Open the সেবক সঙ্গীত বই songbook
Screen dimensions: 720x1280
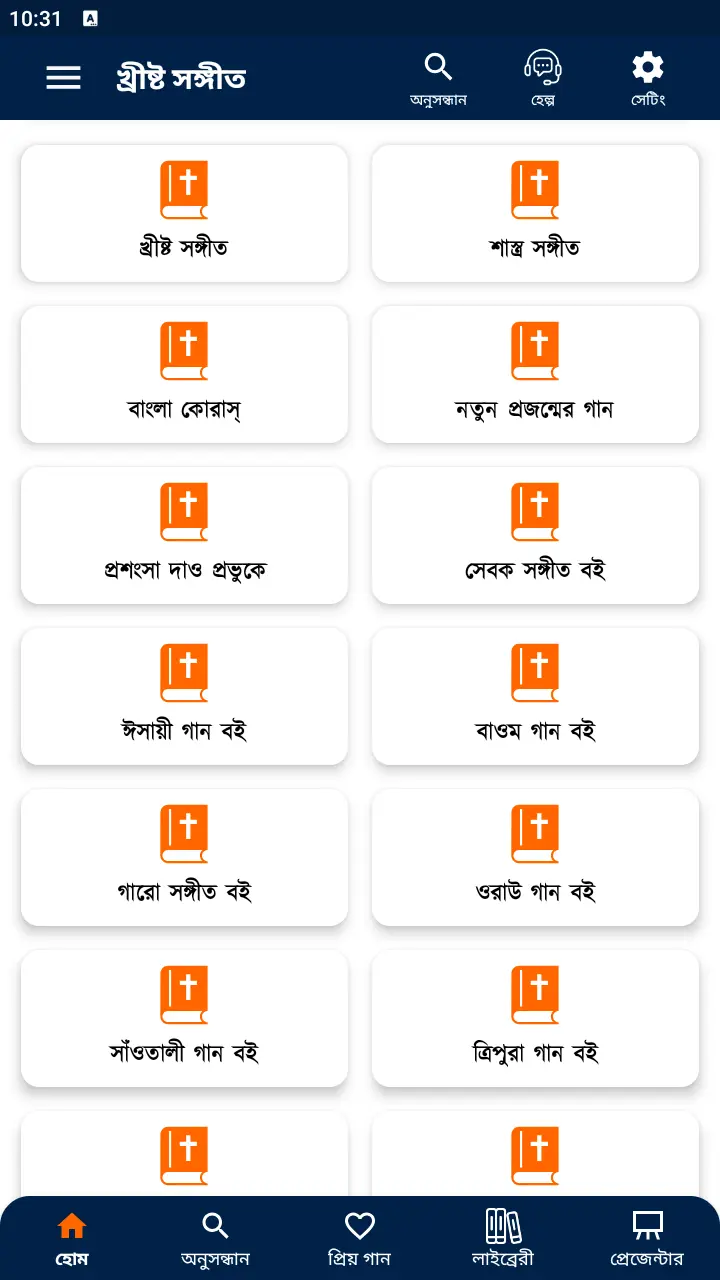tap(536, 535)
